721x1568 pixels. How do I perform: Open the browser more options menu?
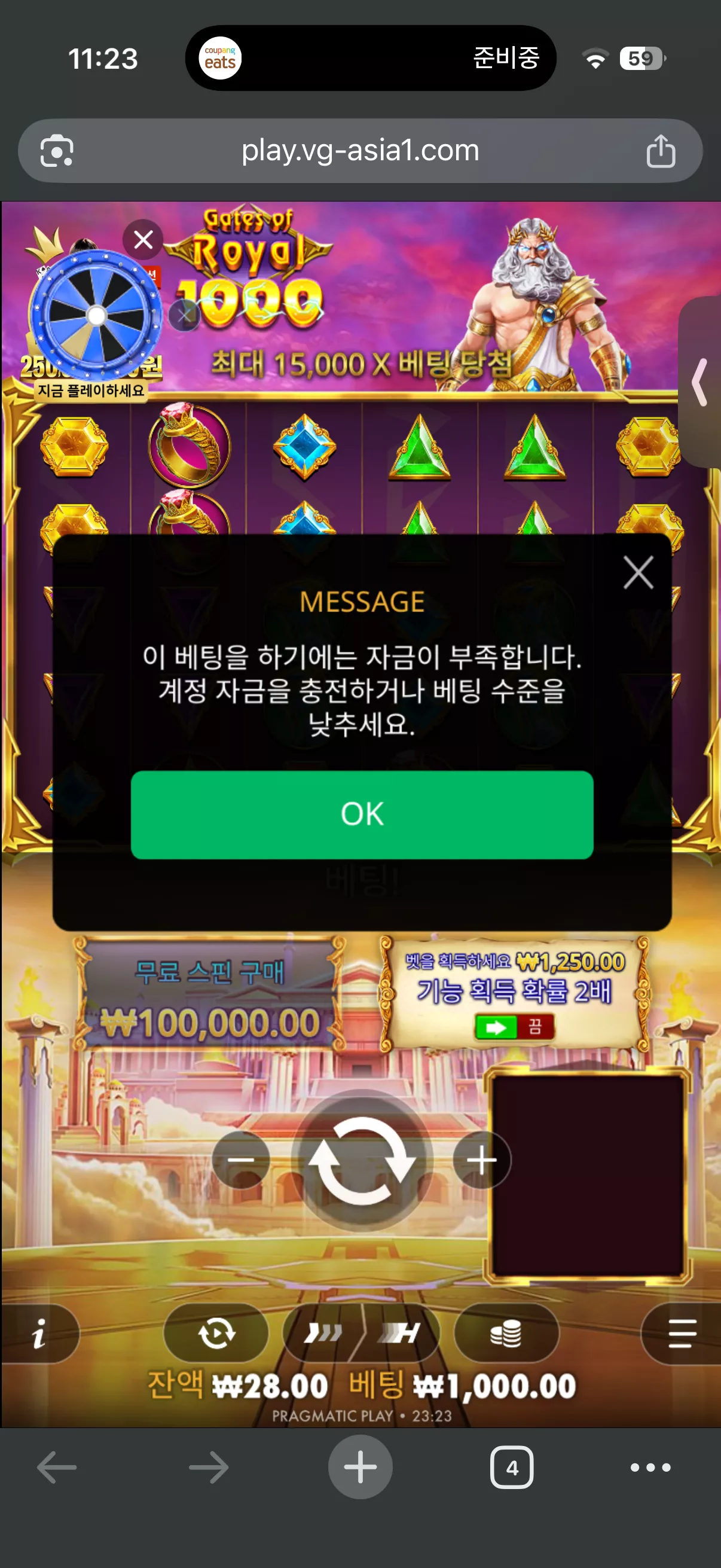[650, 1467]
